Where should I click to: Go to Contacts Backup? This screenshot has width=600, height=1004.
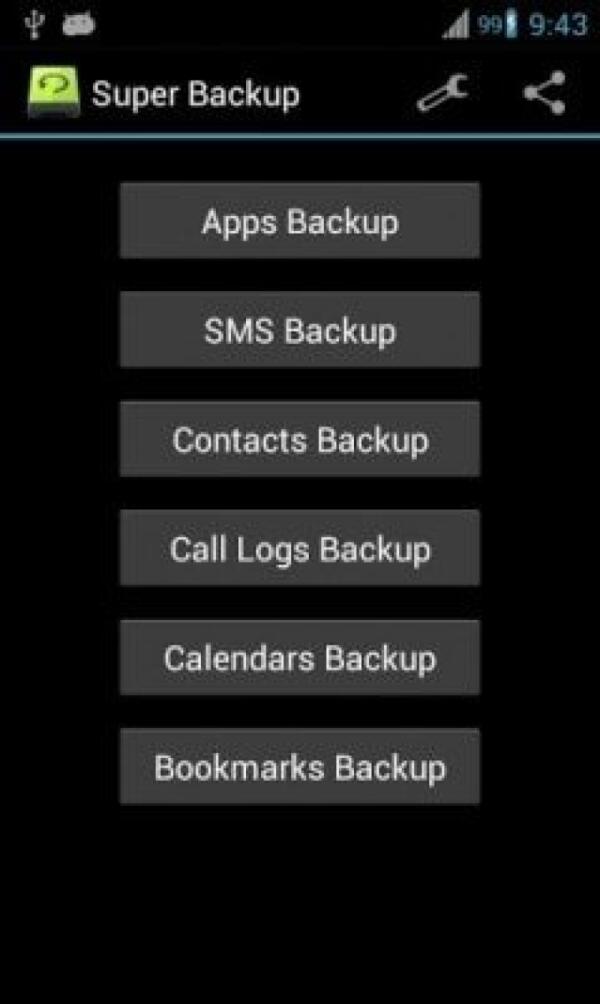pos(300,439)
